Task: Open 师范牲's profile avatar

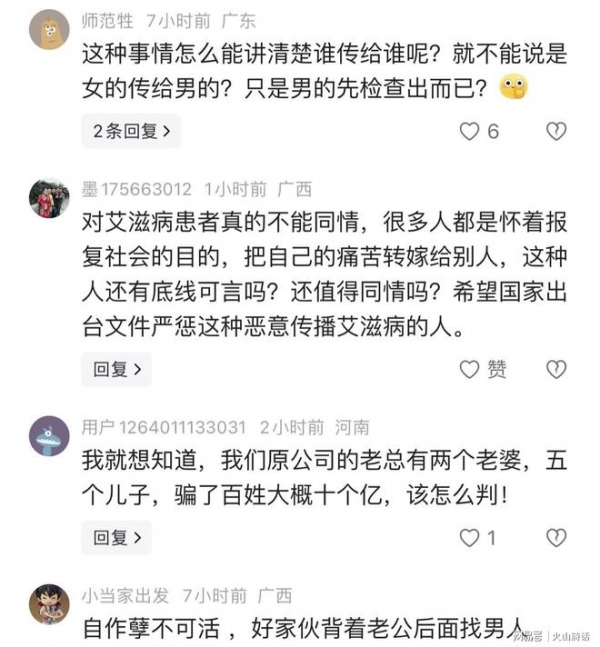Action: coord(49,29)
